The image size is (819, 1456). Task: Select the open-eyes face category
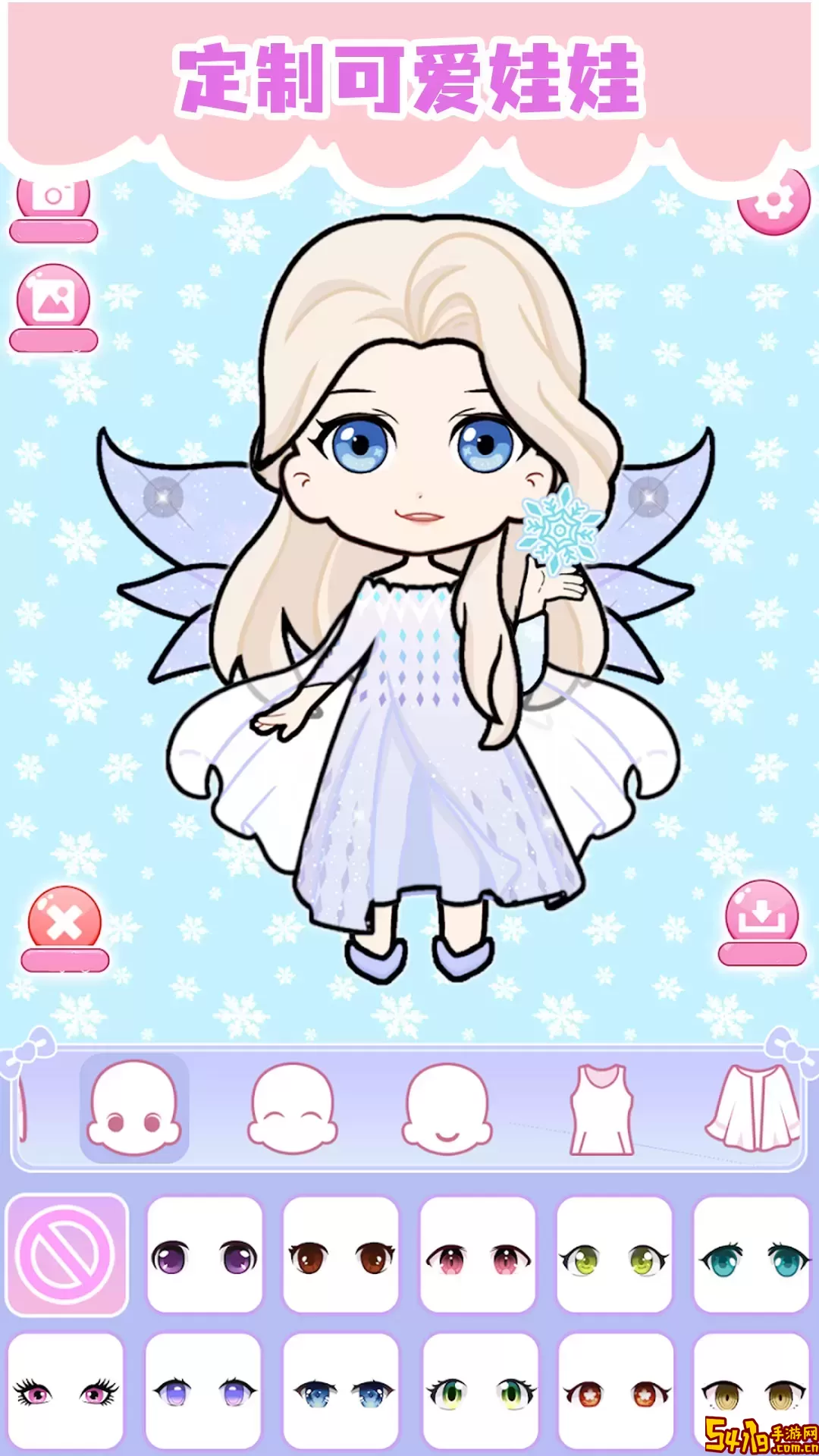point(134,1109)
